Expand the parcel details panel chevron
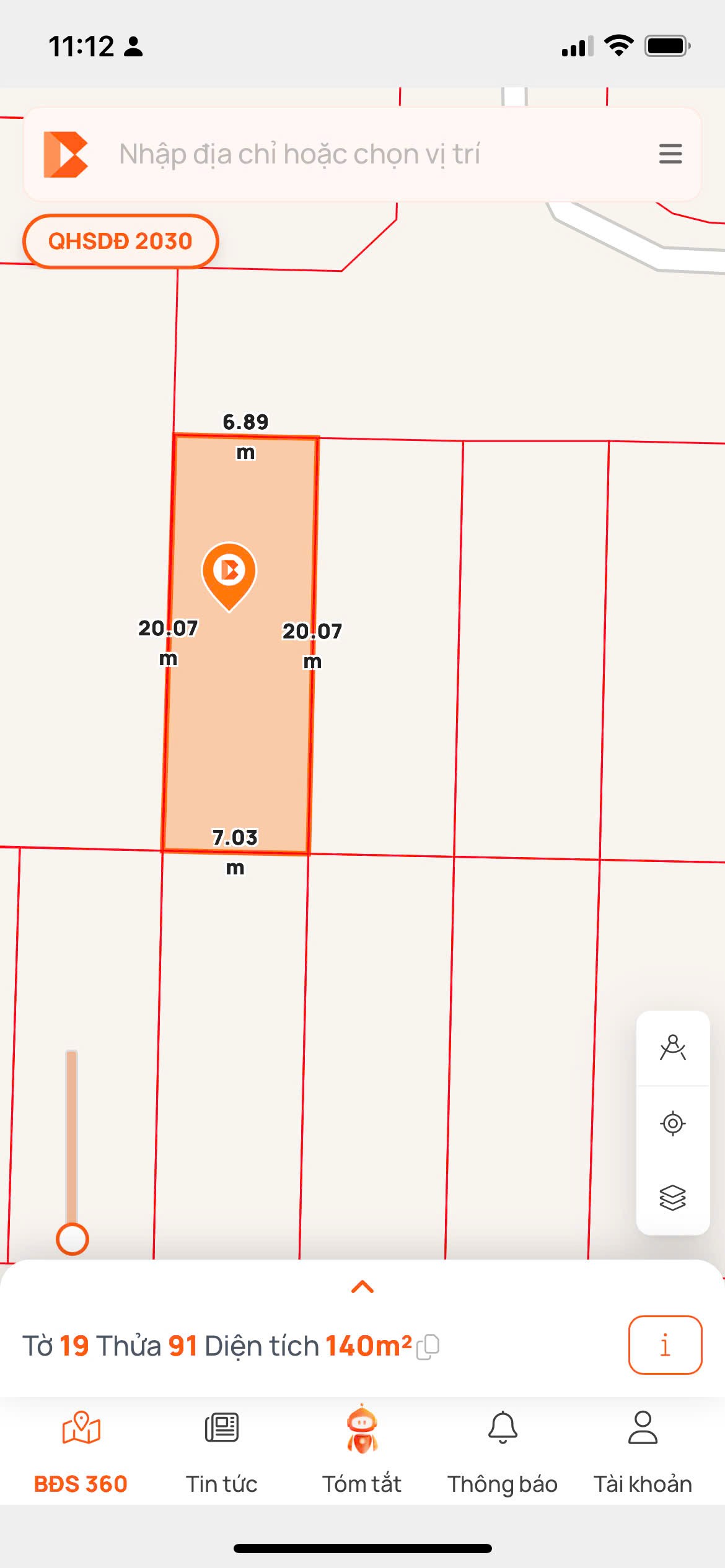This screenshot has height=1568, width=725. coord(362,1287)
